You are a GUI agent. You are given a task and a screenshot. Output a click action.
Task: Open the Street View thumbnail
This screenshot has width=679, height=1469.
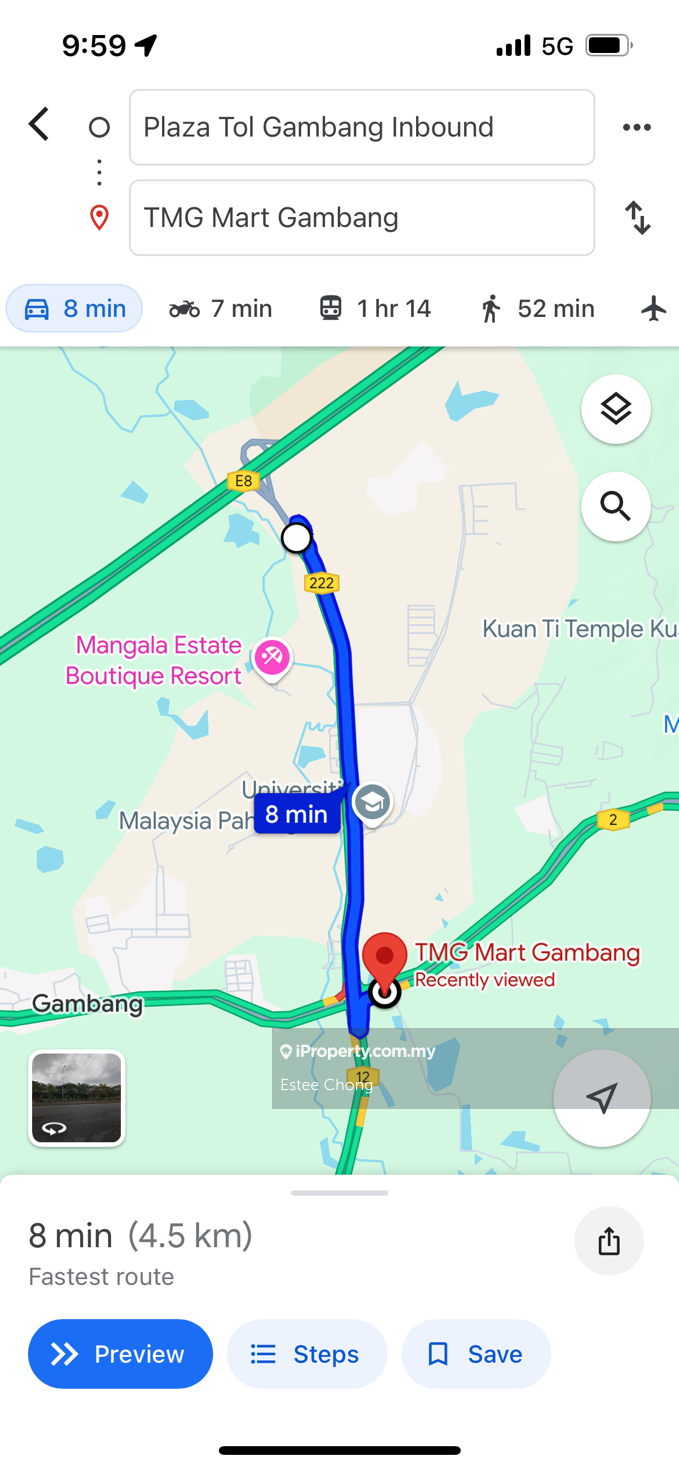coord(77,1097)
